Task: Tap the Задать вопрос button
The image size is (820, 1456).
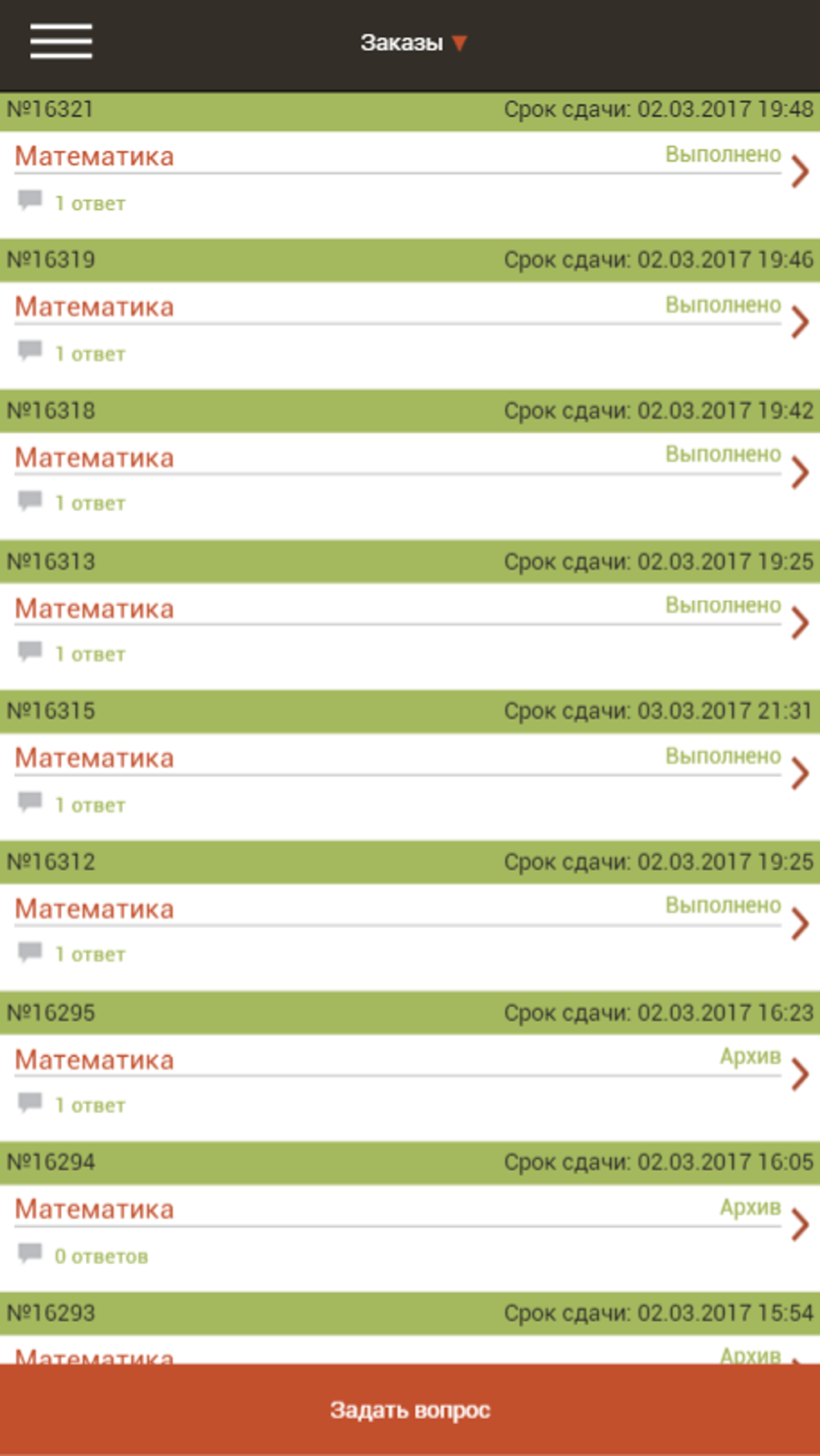Action: tap(410, 1409)
